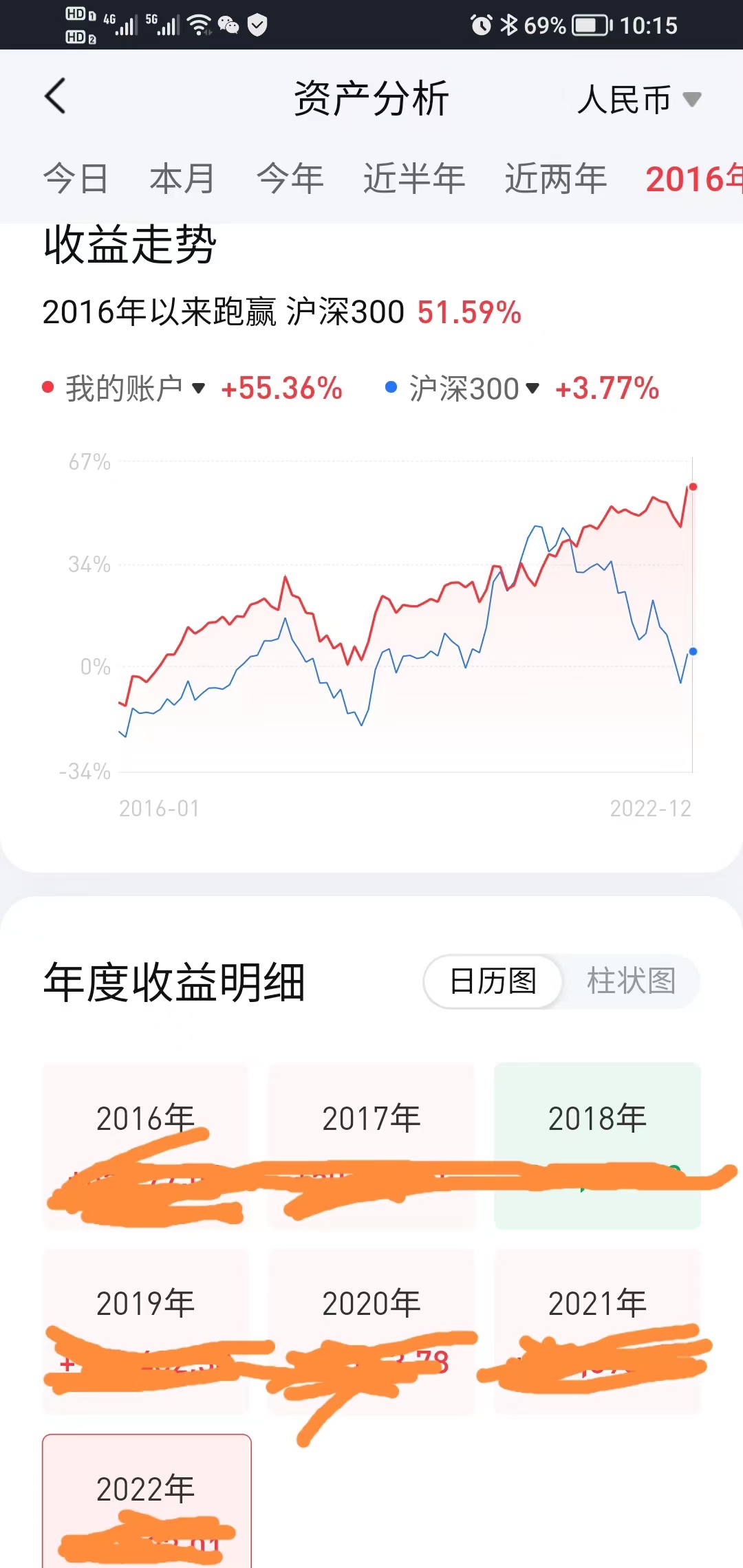The height and width of the screenshot is (1568, 743).
Task: Select the 2016年 period tab
Action: 691,179
